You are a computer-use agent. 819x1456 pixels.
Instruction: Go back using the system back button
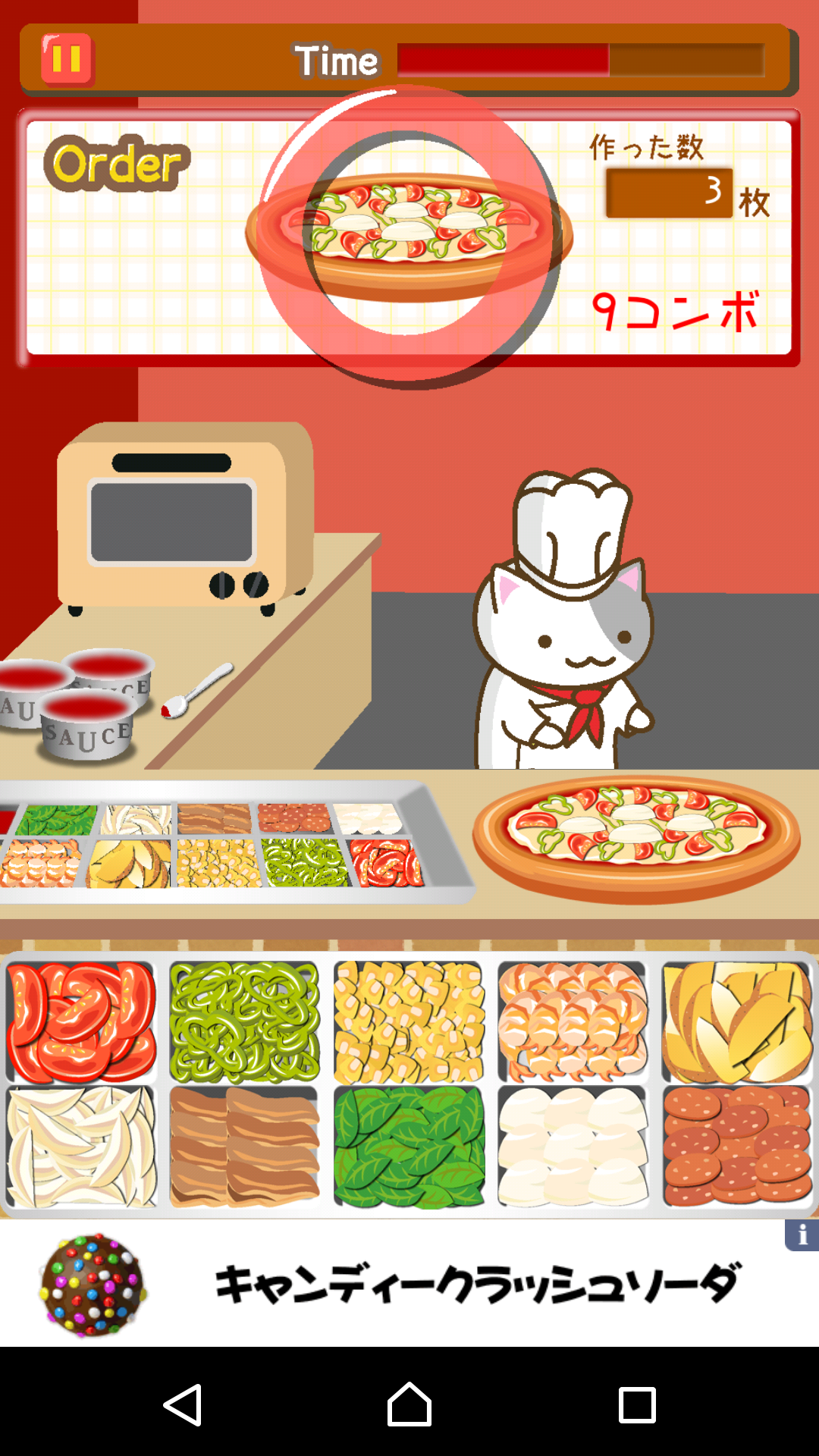click(183, 1404)
